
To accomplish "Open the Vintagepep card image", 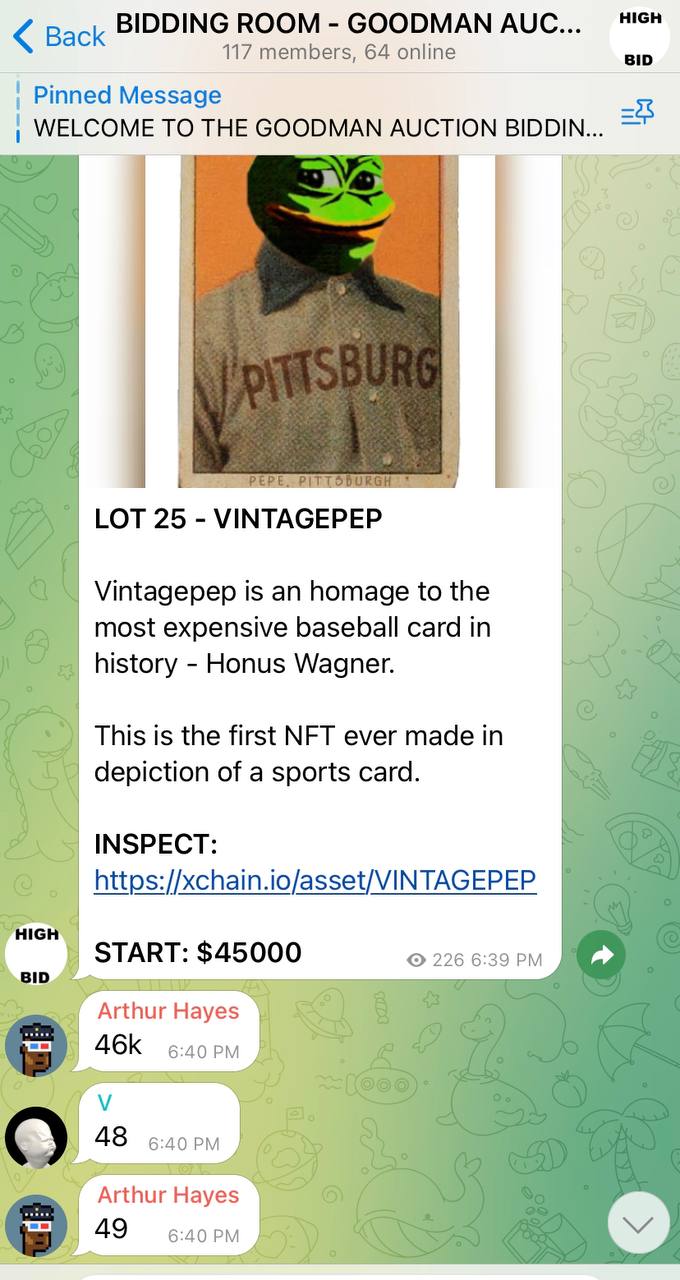I will coord(320,322).
